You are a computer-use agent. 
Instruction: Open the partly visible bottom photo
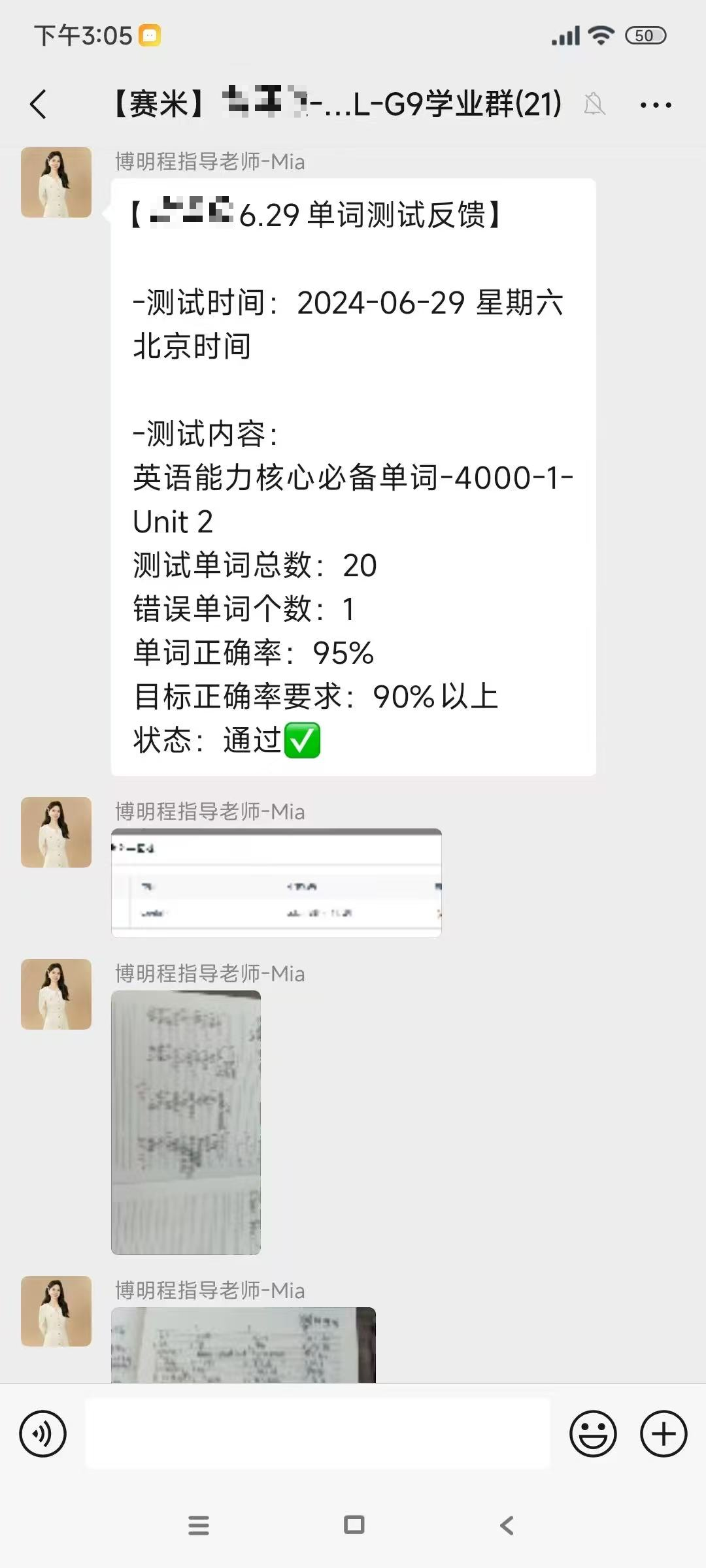click(x=243, y=1346)
